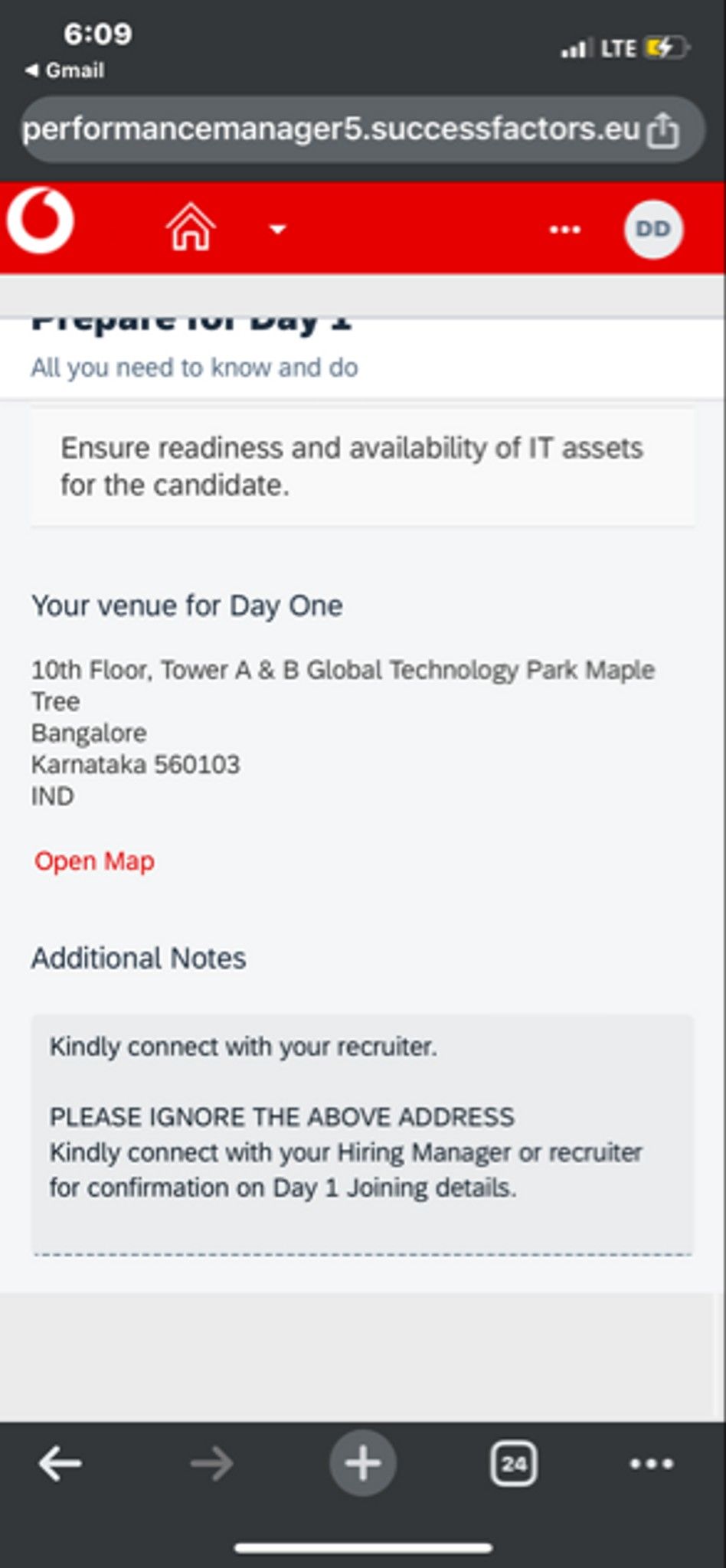Open the three-dot menu in red header
Image resolution: width=726 pixels, height=1568 pixels.
[x=565, y=229]
